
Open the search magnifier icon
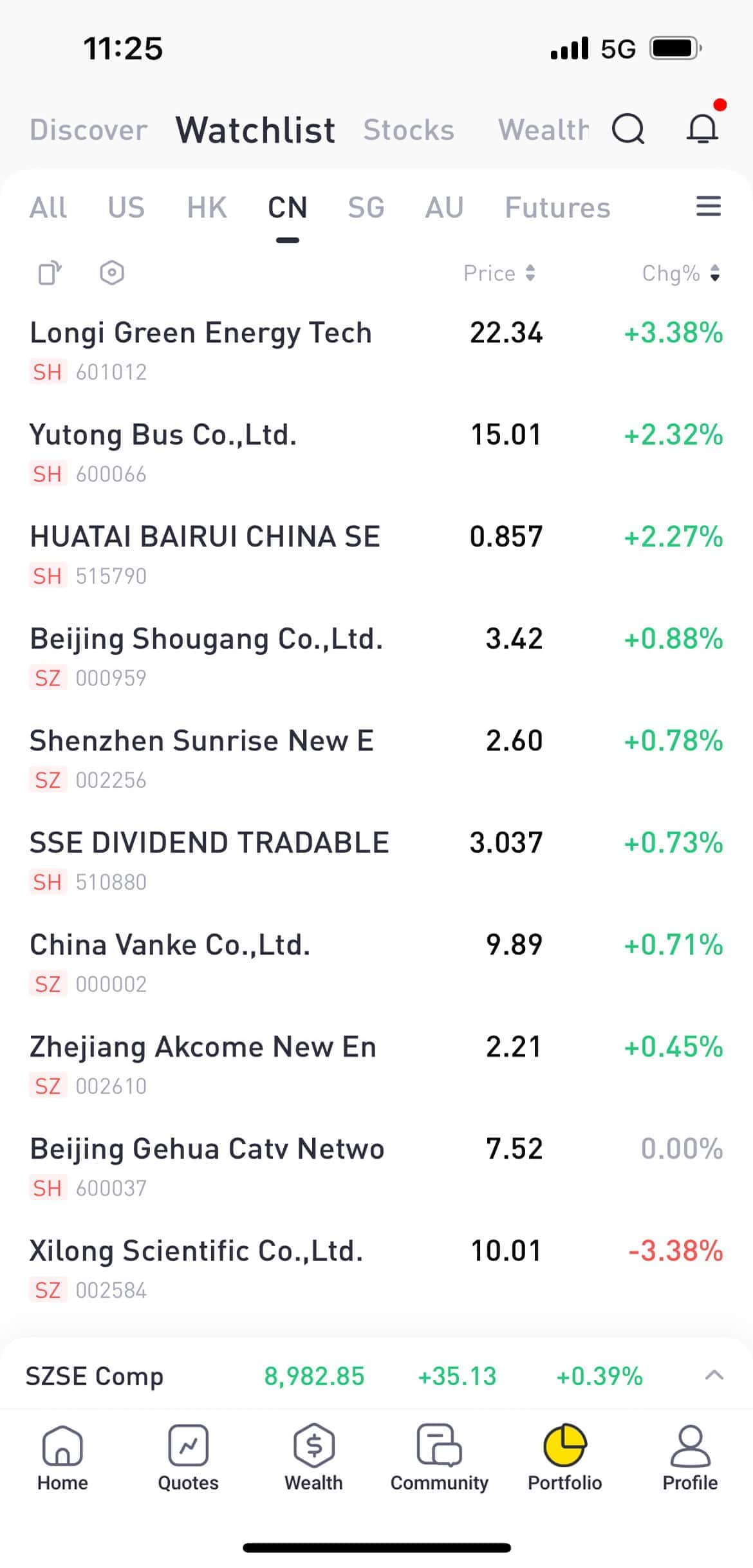coord(628,129)
